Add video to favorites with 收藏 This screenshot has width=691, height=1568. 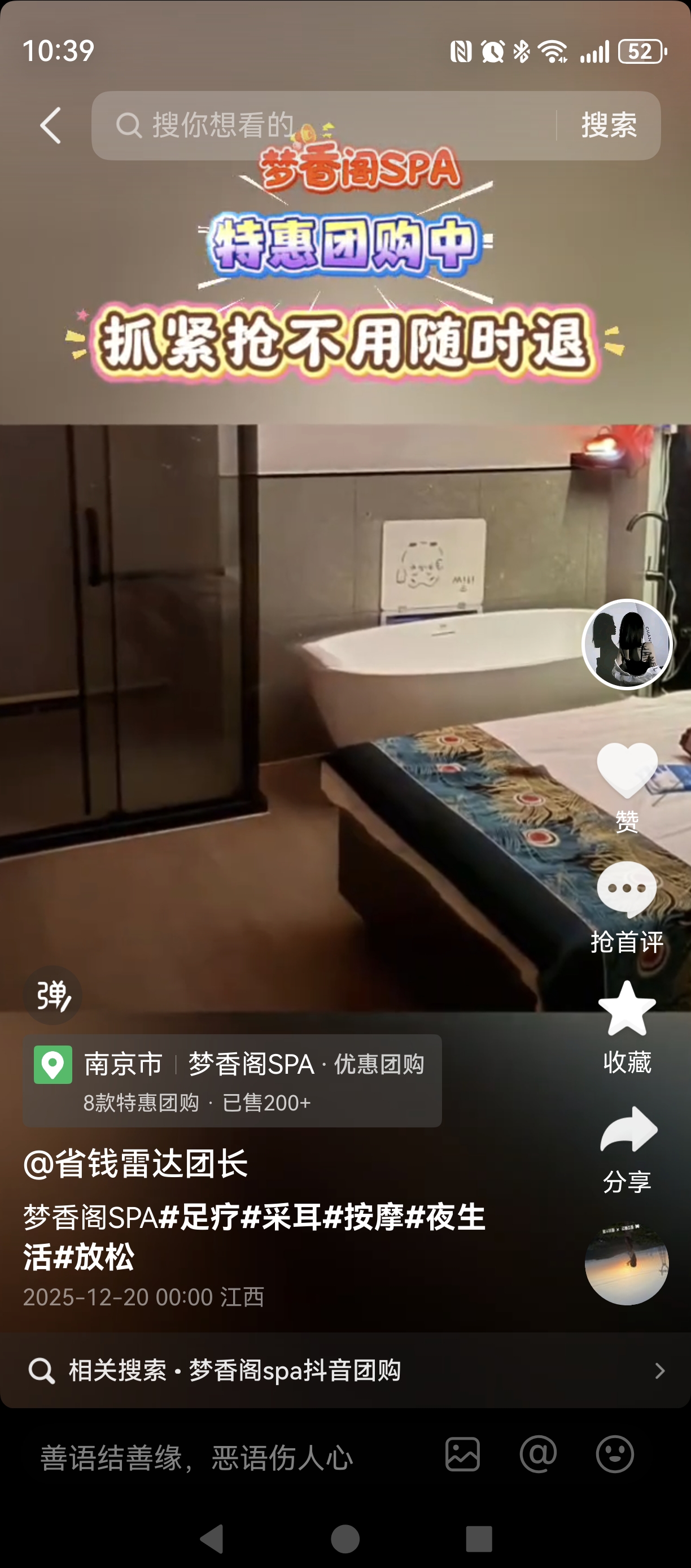[627, 1011]
